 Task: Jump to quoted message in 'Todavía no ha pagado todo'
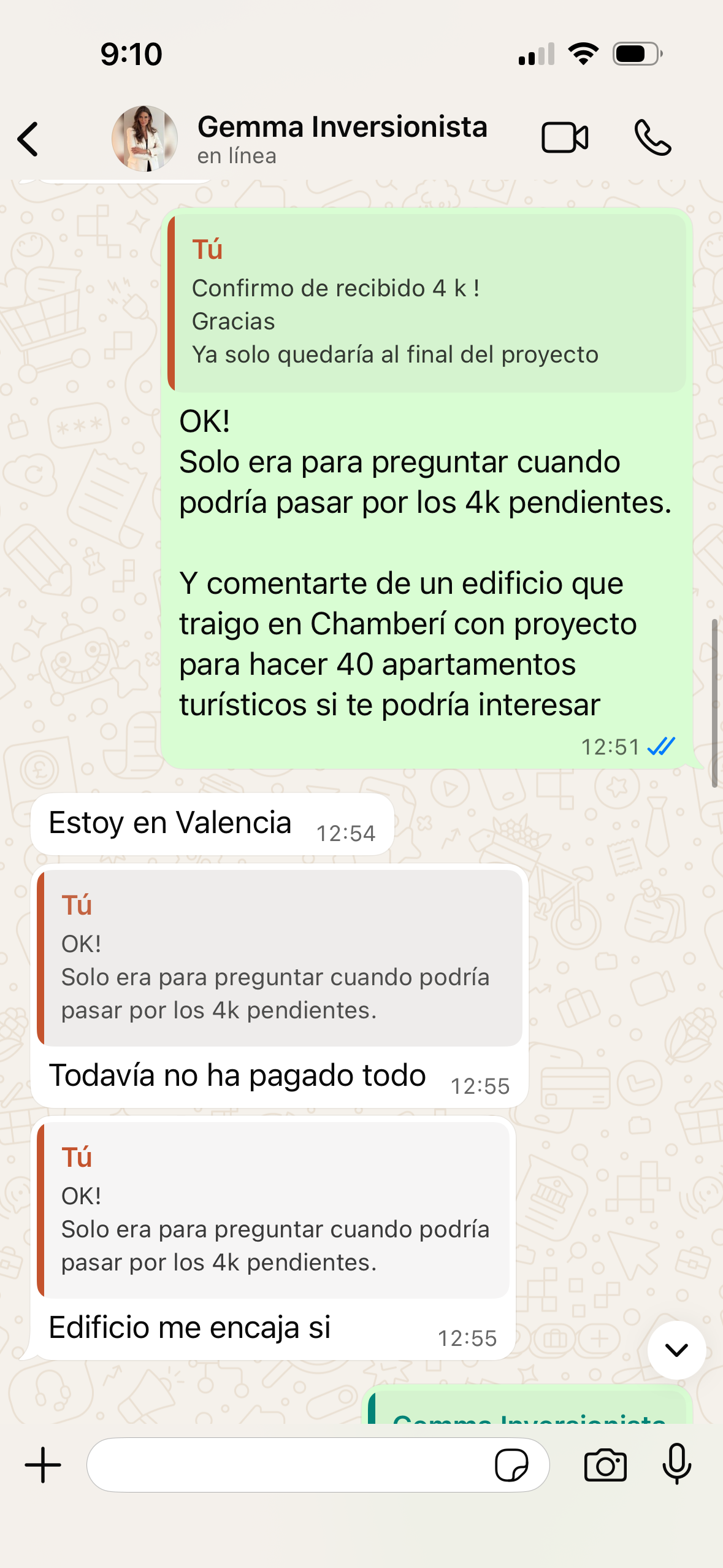280,958
